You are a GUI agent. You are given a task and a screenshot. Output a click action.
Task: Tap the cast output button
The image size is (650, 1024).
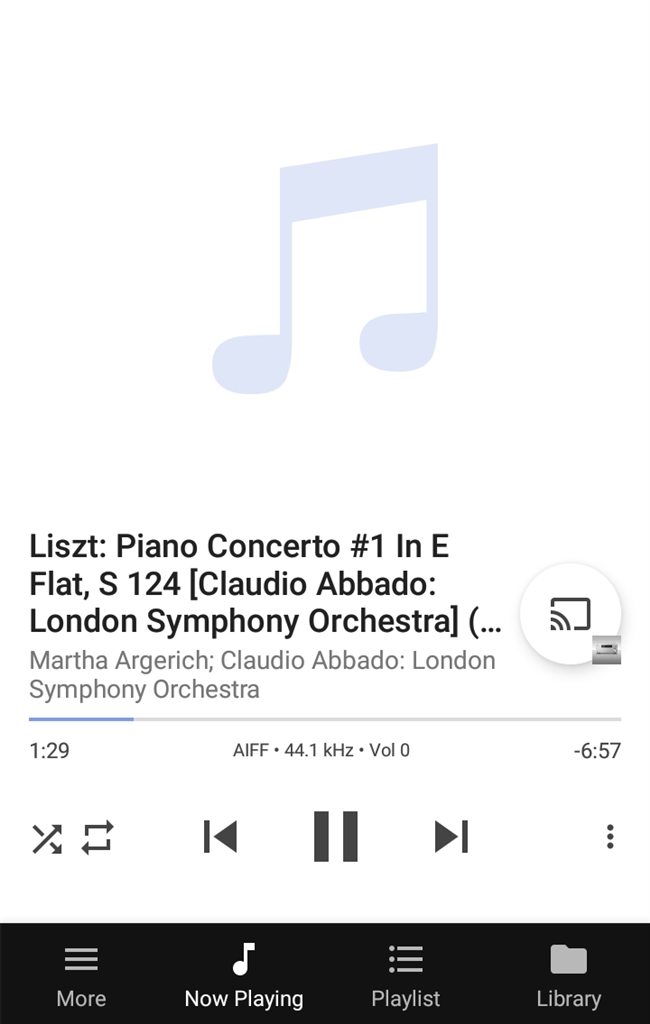[x=570, y=614]
